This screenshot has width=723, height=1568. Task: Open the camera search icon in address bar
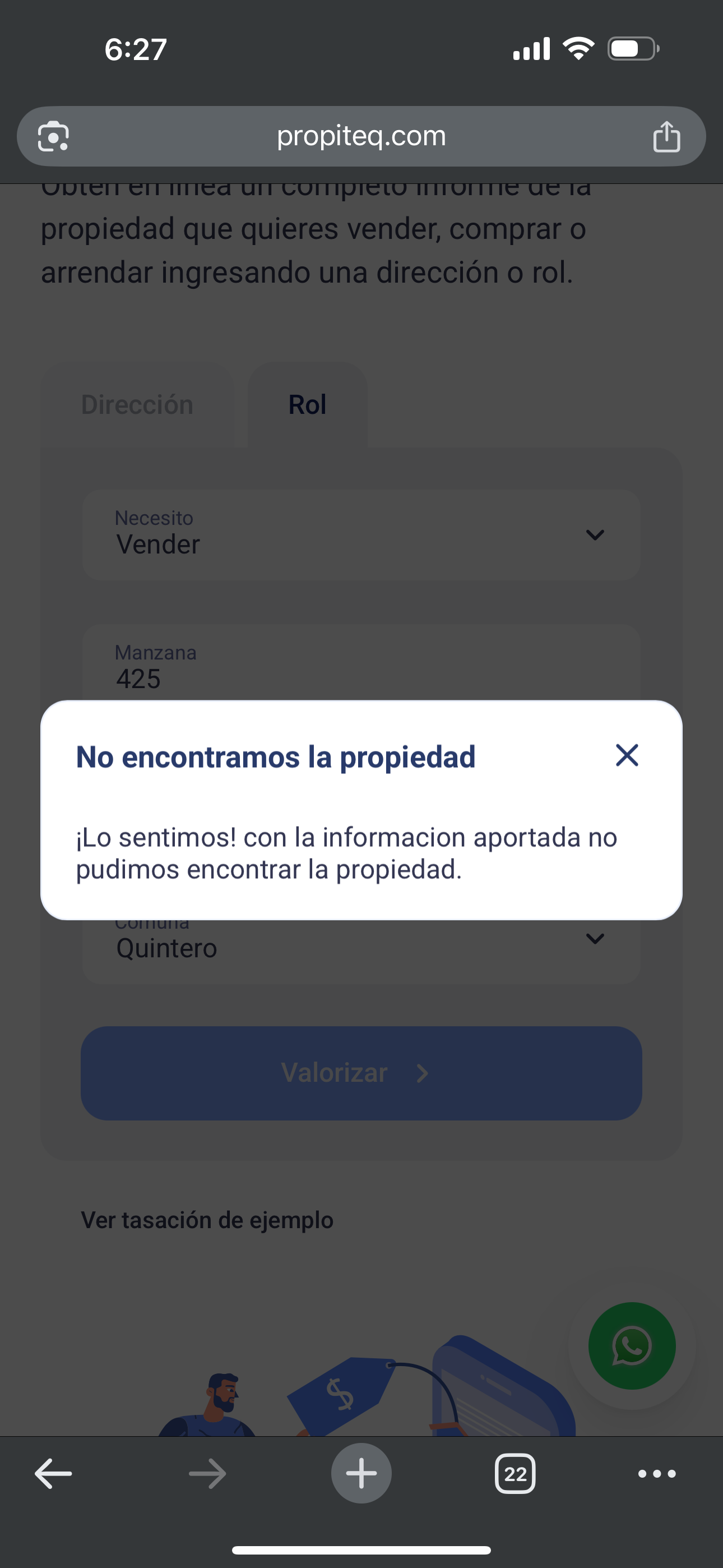click(54, 136)
